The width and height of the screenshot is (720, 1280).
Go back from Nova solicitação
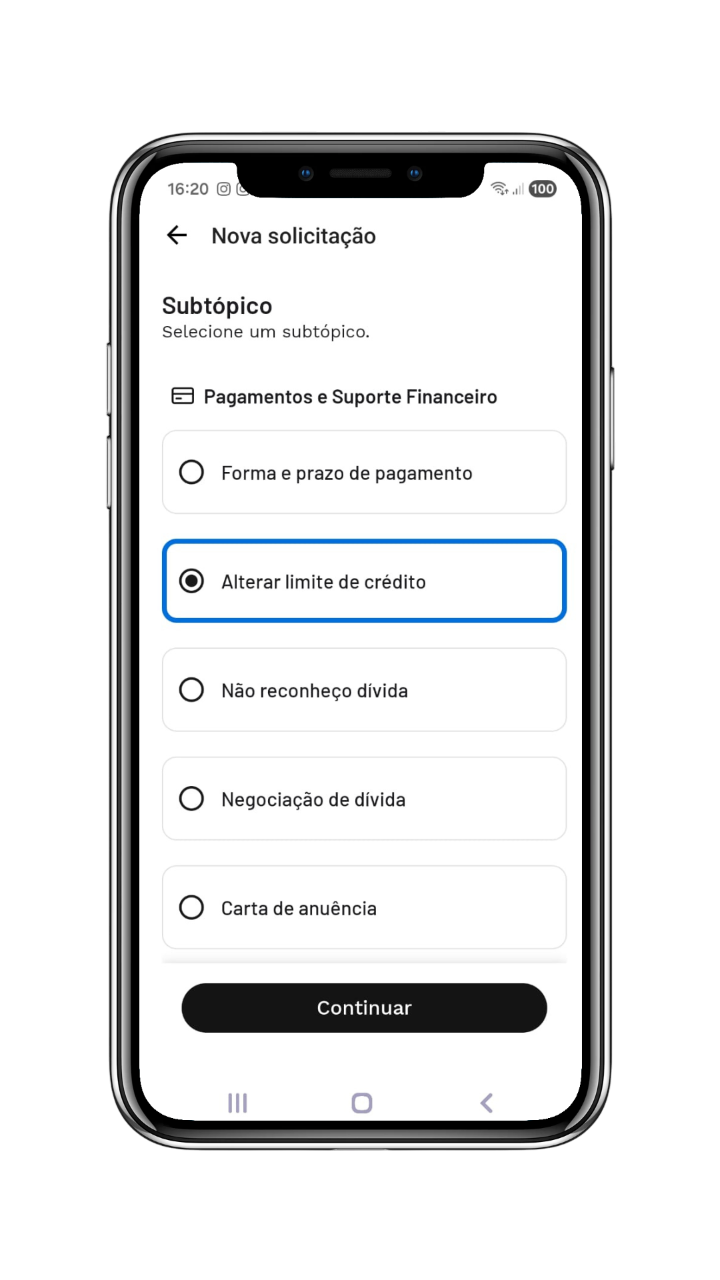177,235
